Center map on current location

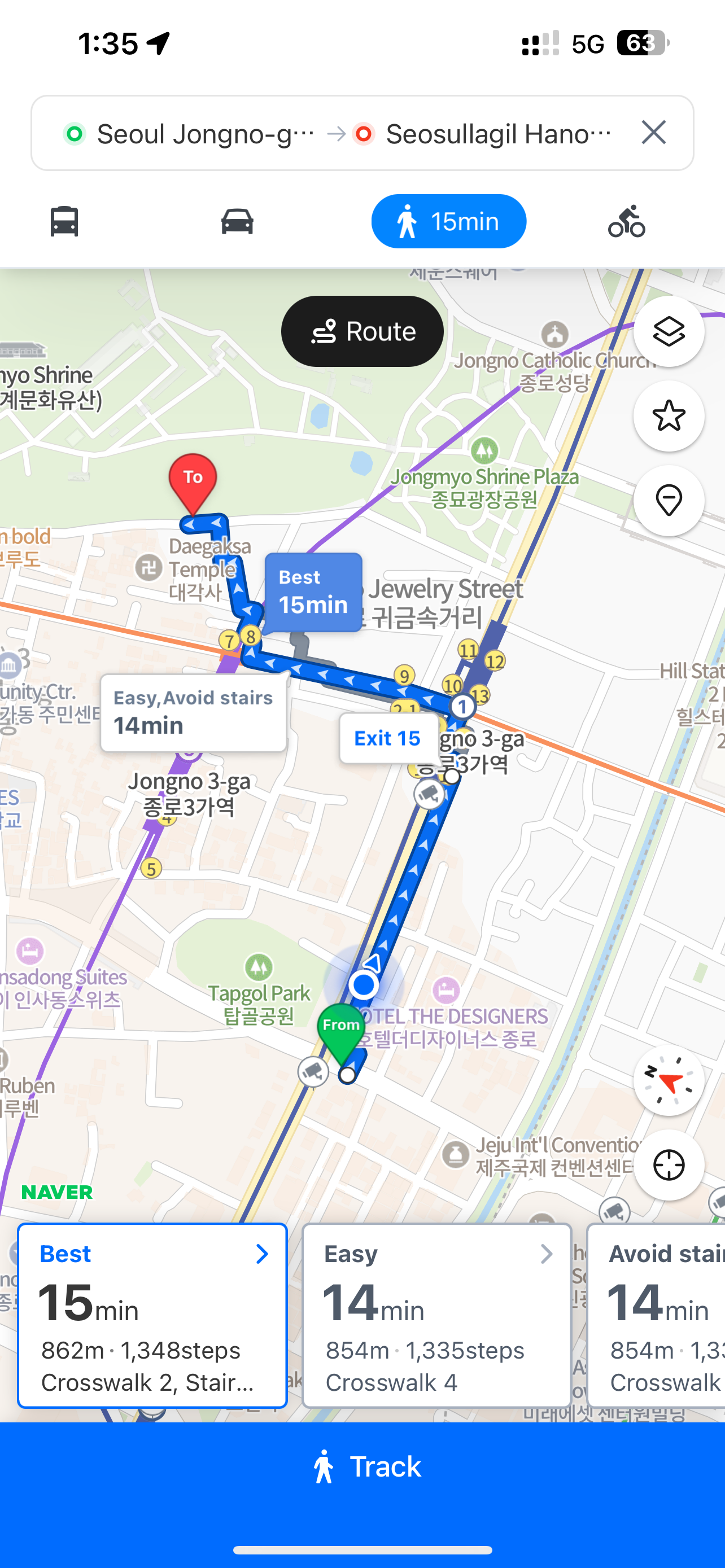click(x=669, y=1165)
